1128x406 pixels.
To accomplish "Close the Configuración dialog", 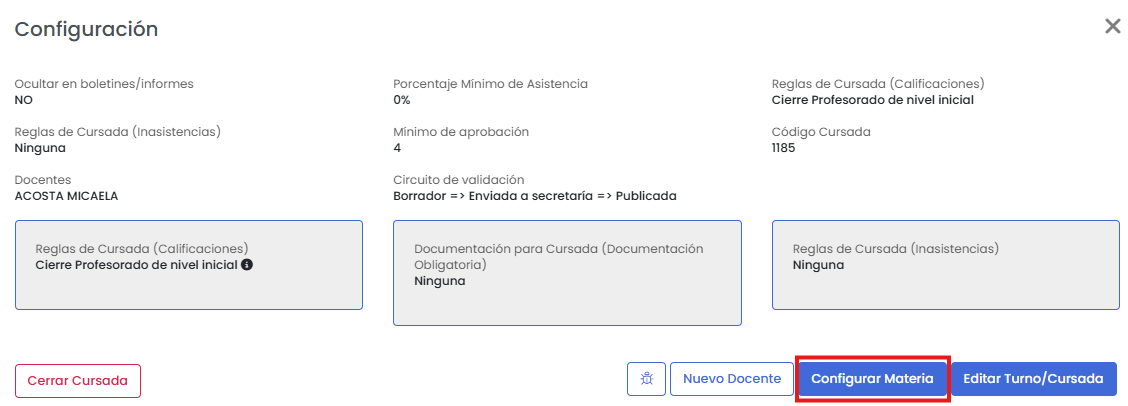I will tap(1112, 27).
